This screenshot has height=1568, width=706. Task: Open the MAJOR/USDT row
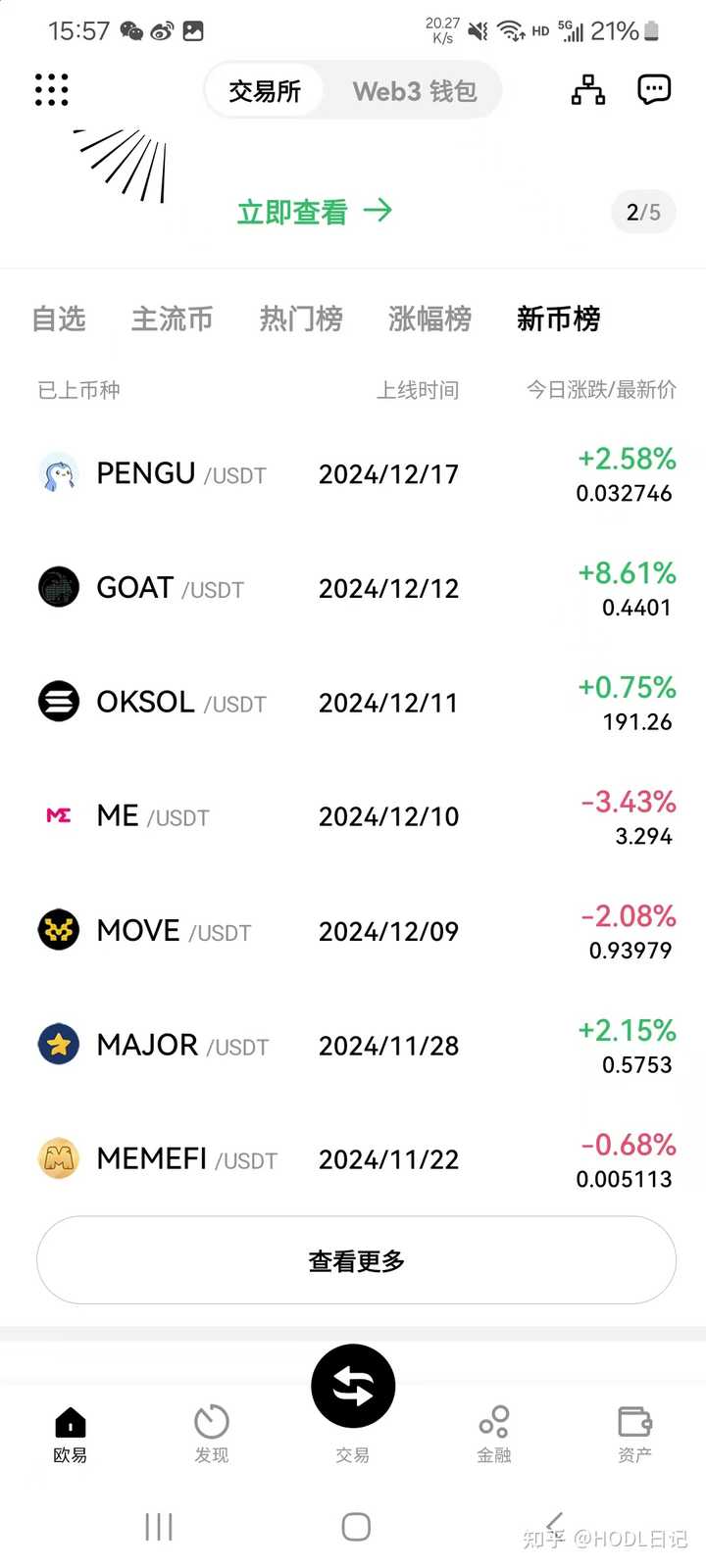(353, 1046)
